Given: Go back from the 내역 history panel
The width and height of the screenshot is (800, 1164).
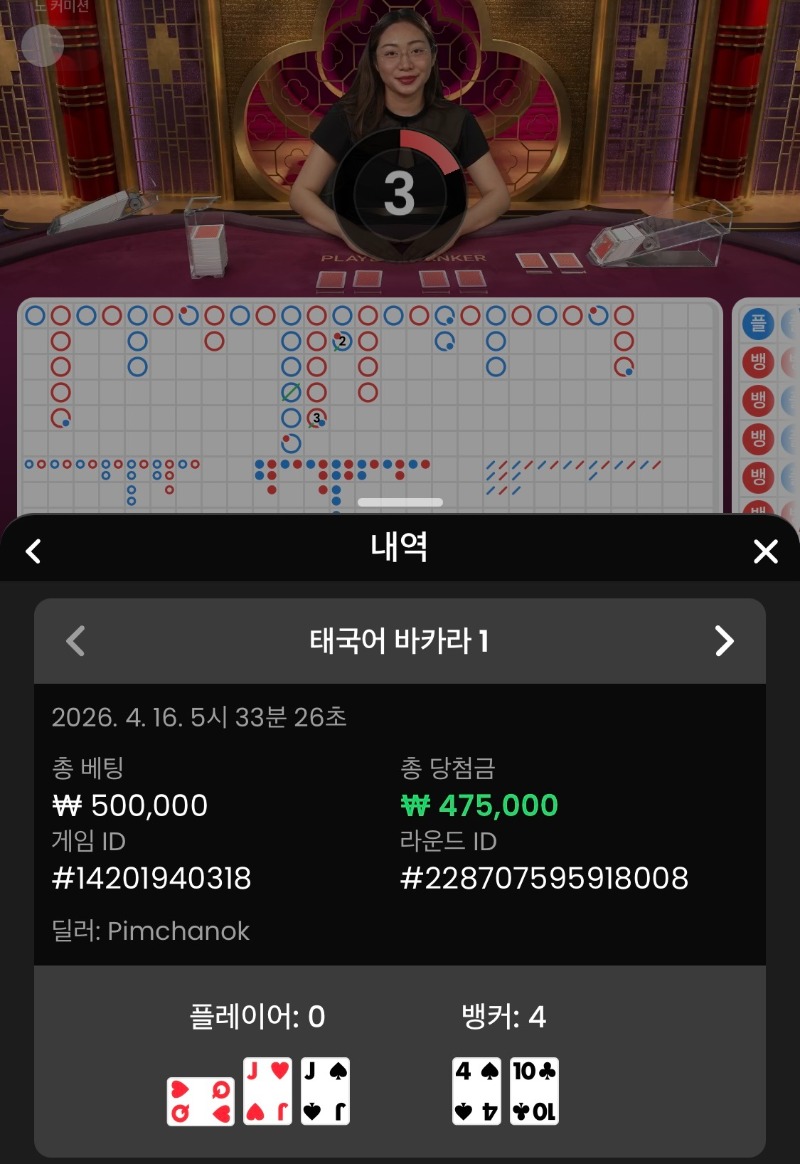Looking at the screenshot, I should [x=34, y=551].
